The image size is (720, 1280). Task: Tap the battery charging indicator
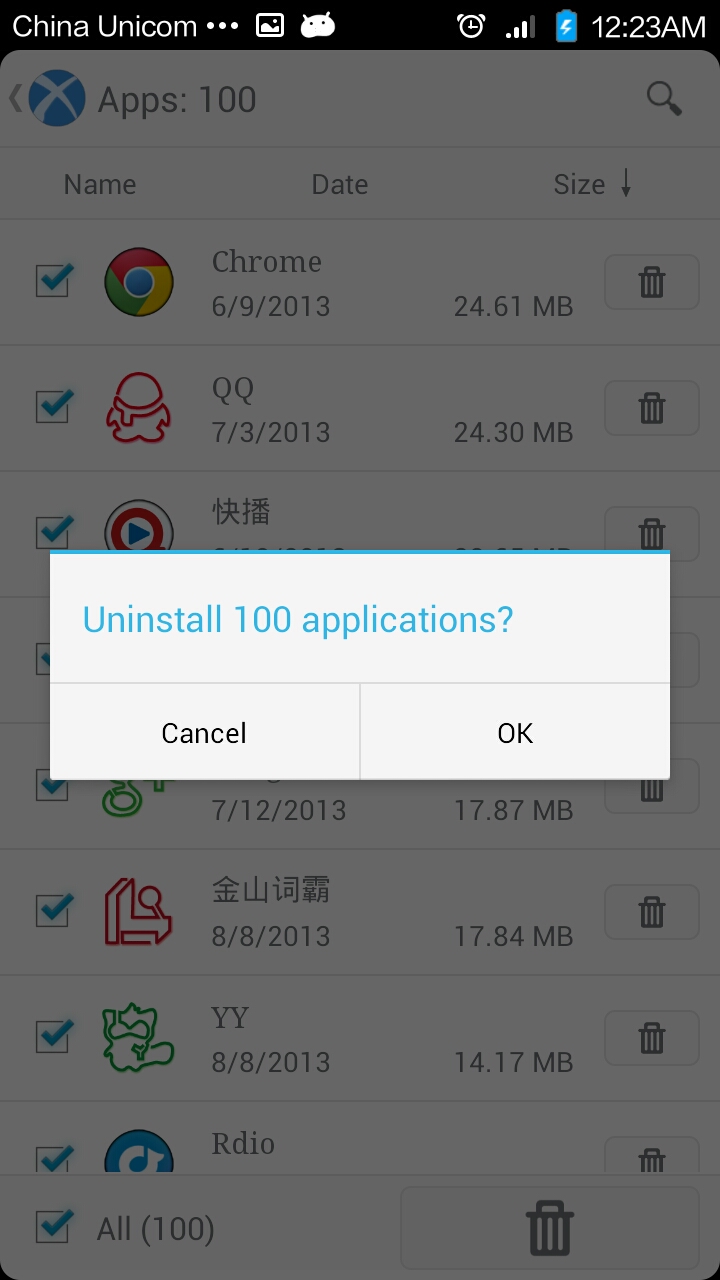(x=564, y=27)
